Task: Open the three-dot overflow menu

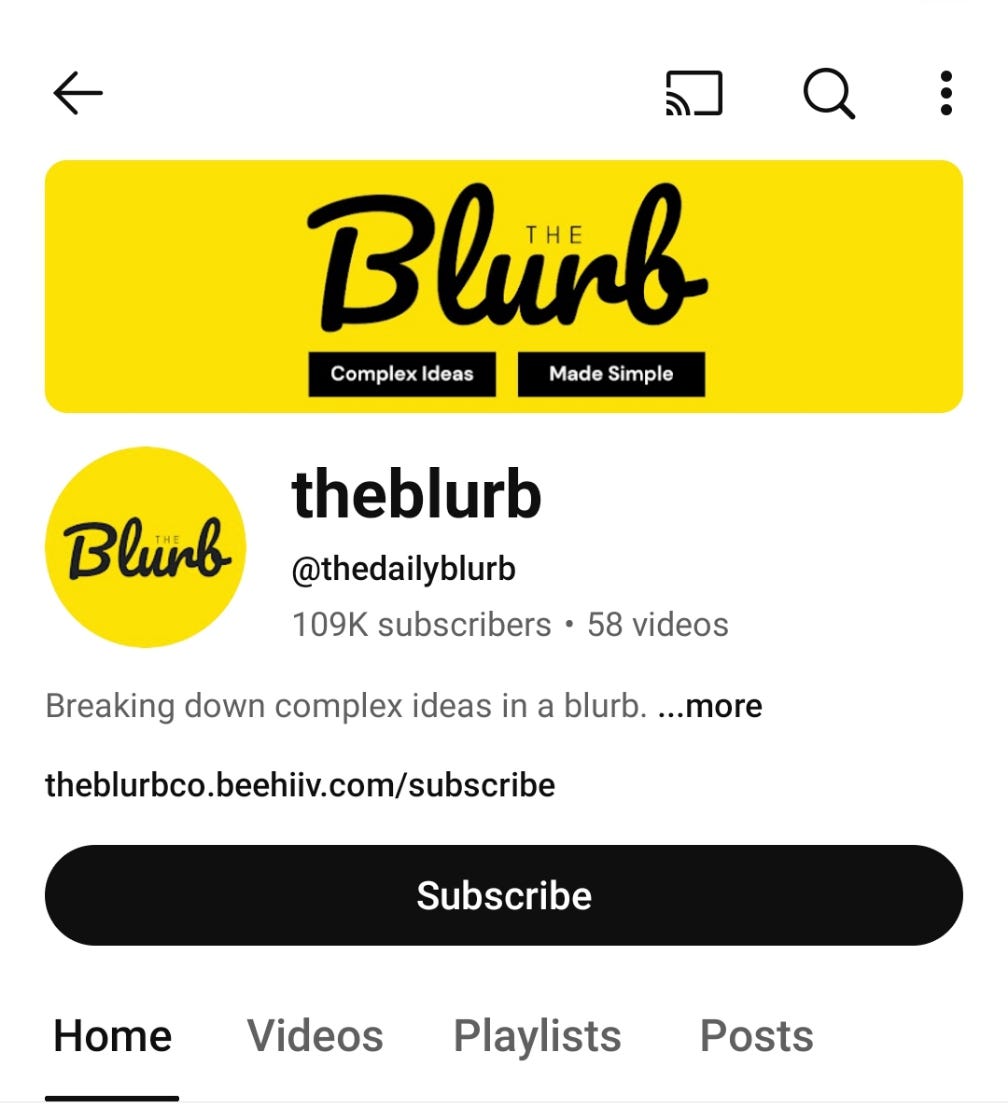Action: [x=945, y=94]
